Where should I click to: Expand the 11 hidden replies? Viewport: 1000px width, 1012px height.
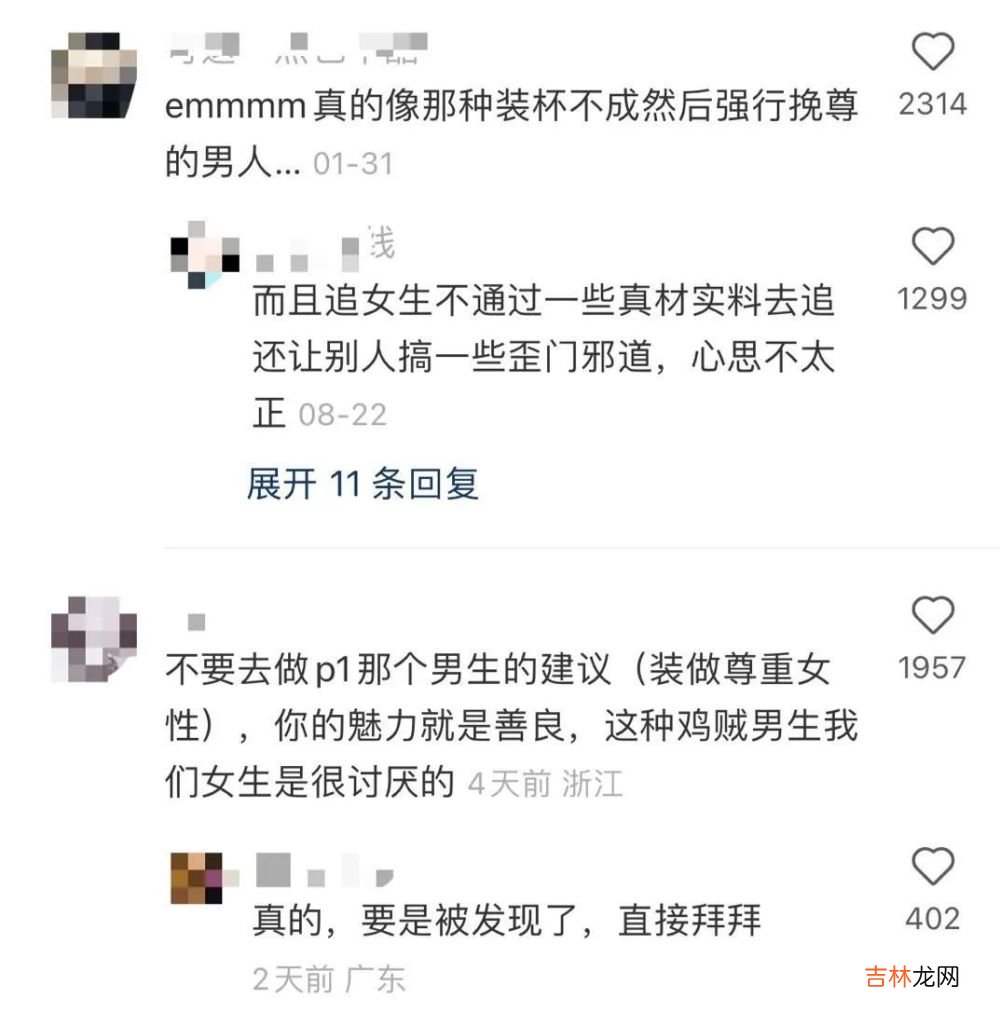[363, 485]
